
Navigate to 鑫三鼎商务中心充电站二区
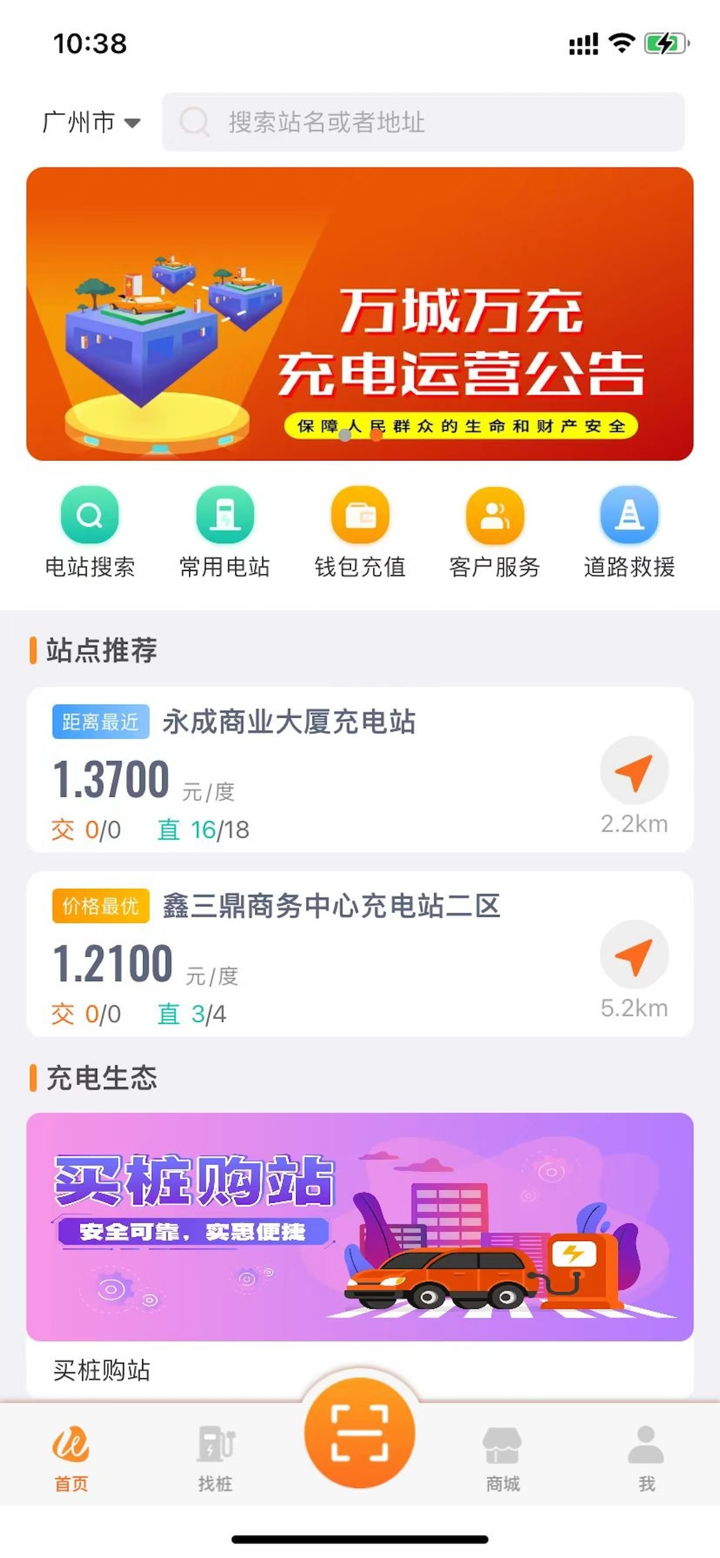[x=635, y=954]
